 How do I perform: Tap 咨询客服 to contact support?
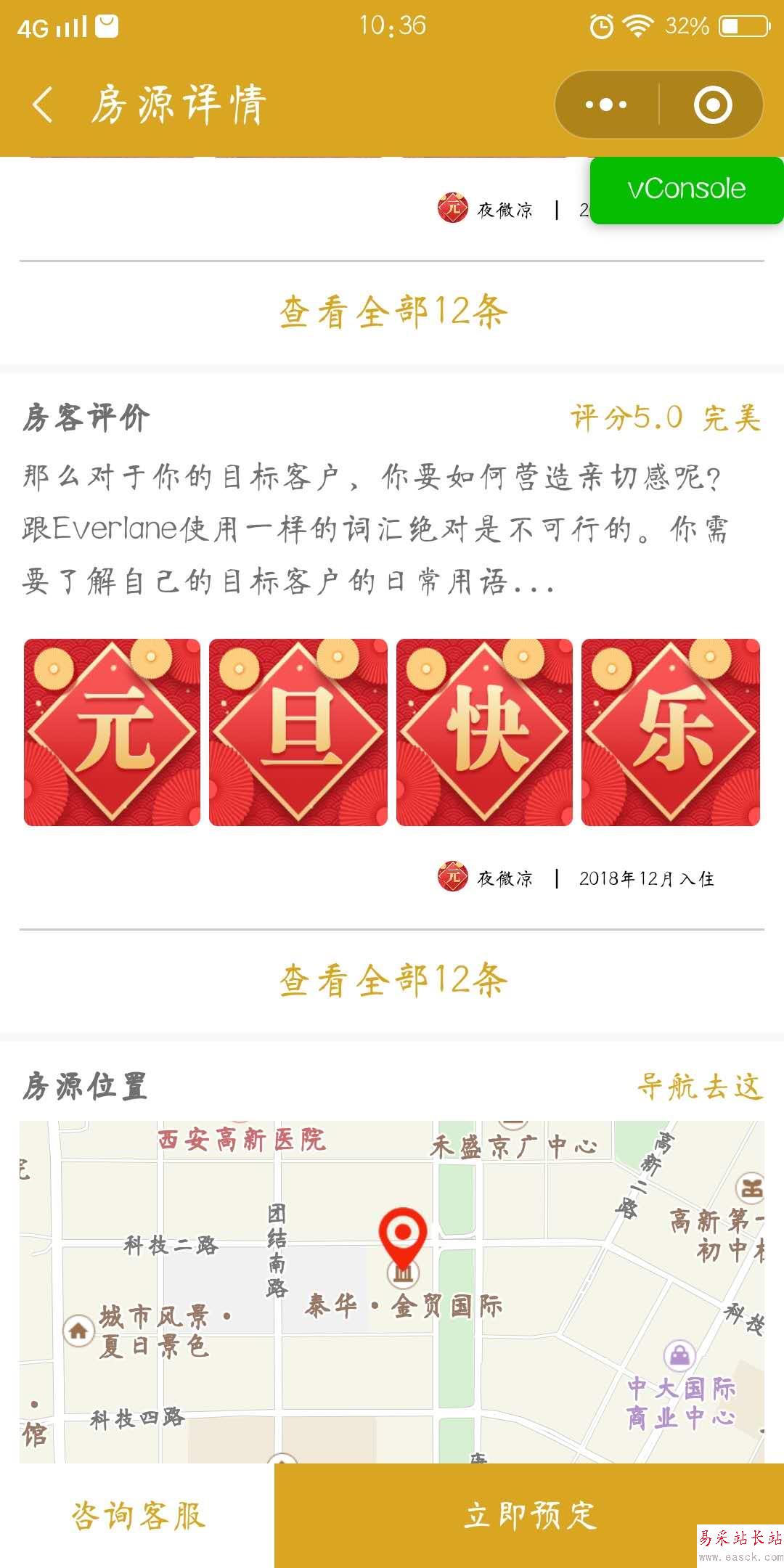pyautogui.click(x=138, y=1516)
